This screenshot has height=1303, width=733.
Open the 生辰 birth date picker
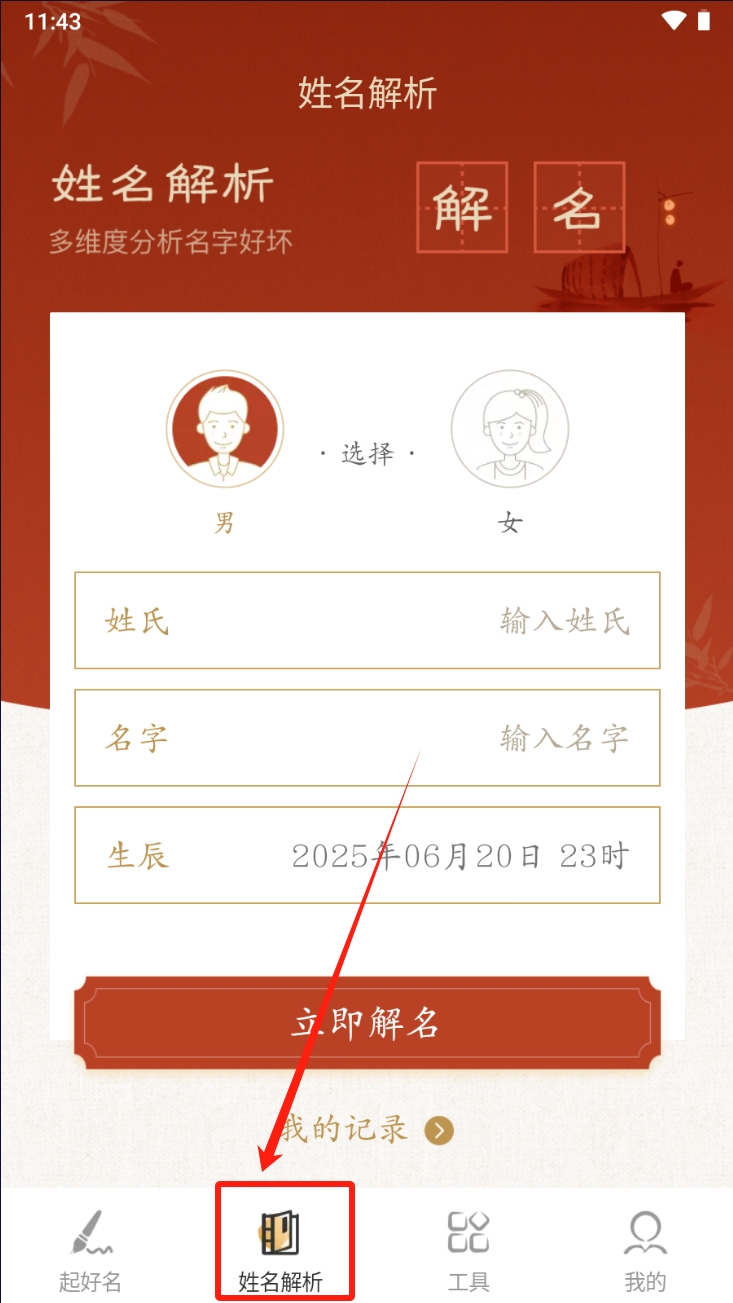point(367,855)
